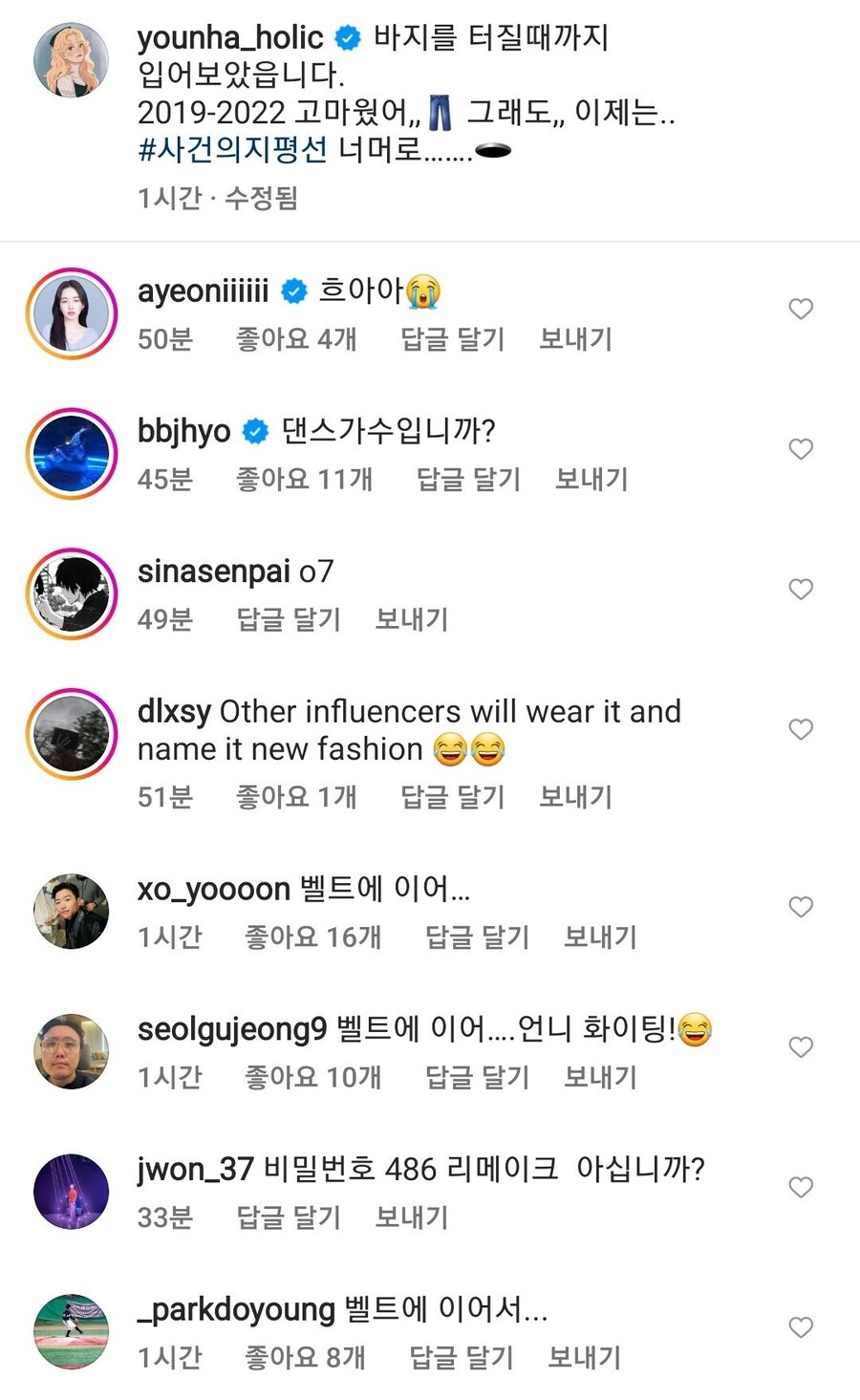Tap the heart beside sinasenpai's o7 comment
This screenshot has width=860, height=1400.
coord(801,589)
